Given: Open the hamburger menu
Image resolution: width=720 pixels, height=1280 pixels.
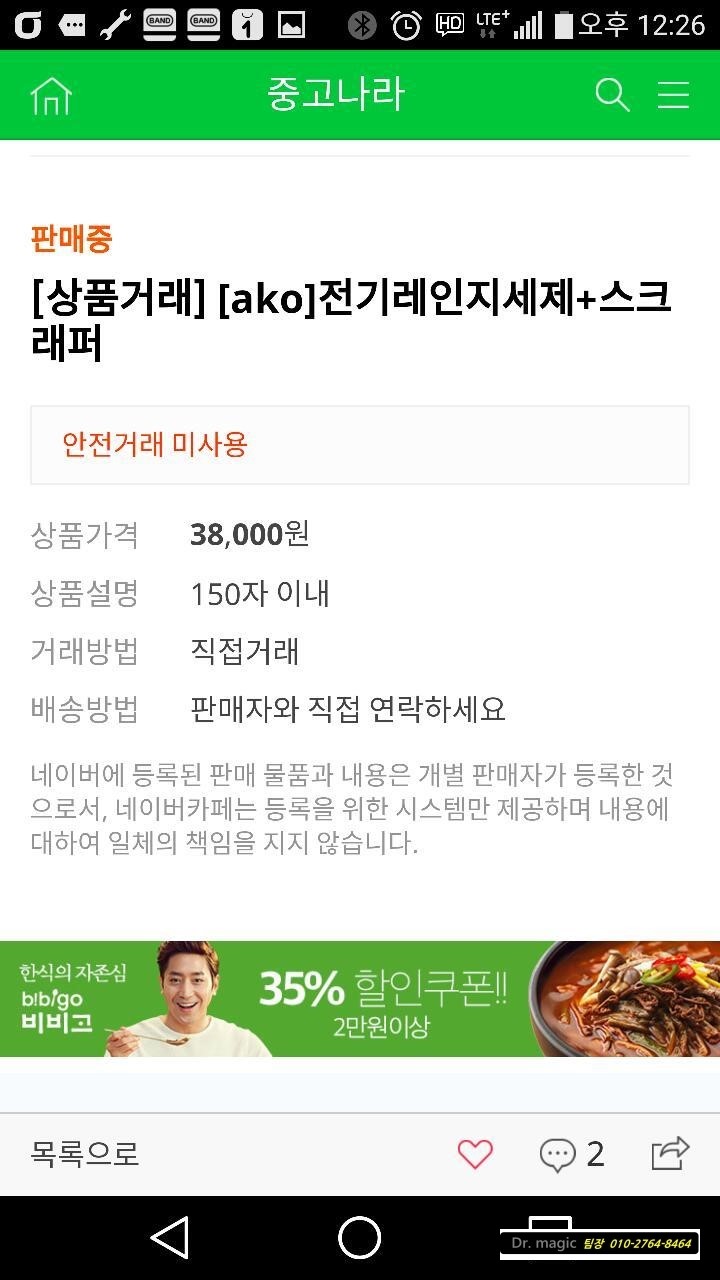Looking at the screenshot, I should click(x=673, y=95).
